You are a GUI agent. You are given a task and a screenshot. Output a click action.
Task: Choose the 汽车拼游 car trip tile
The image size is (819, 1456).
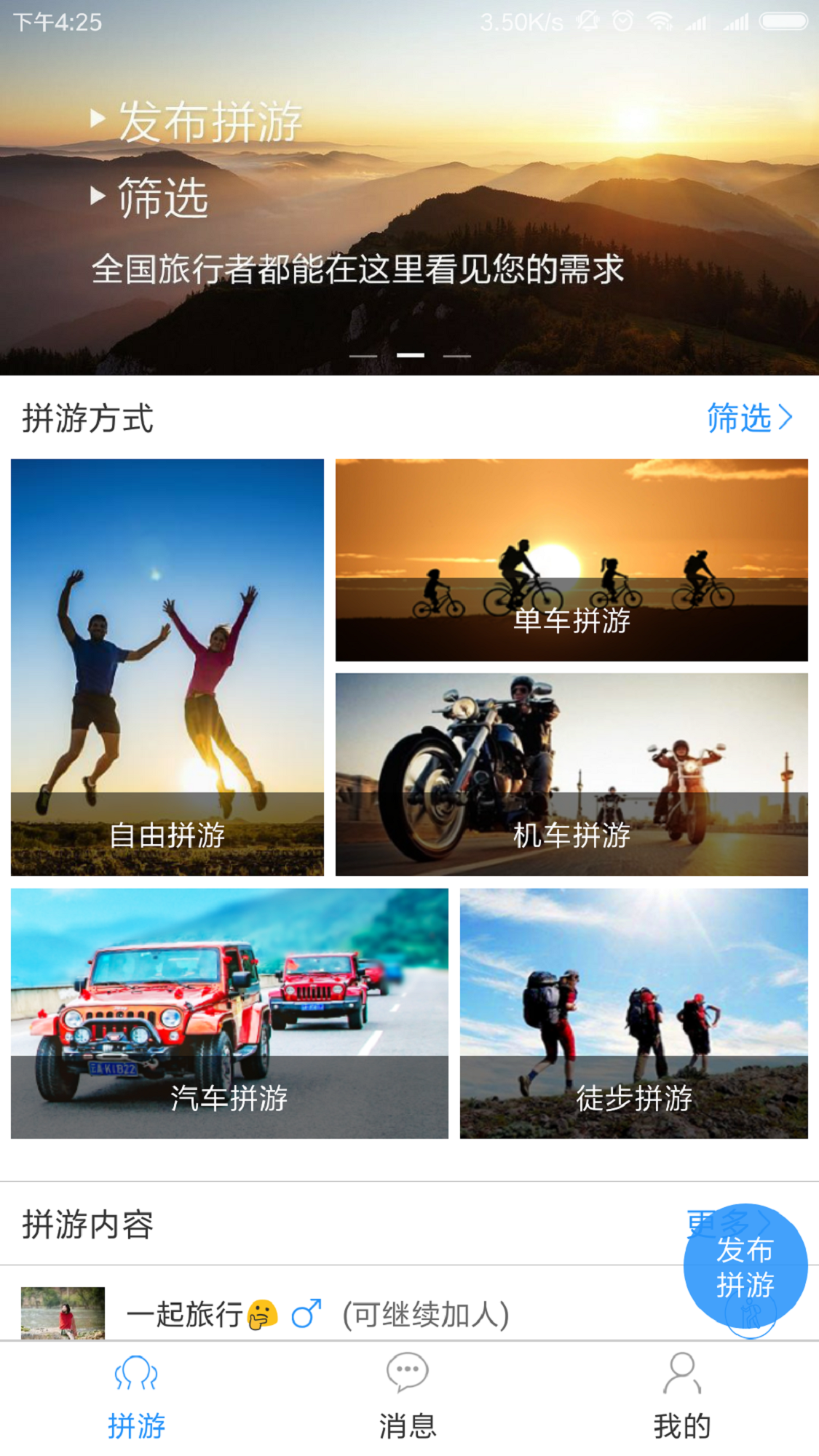point(229,1013)
